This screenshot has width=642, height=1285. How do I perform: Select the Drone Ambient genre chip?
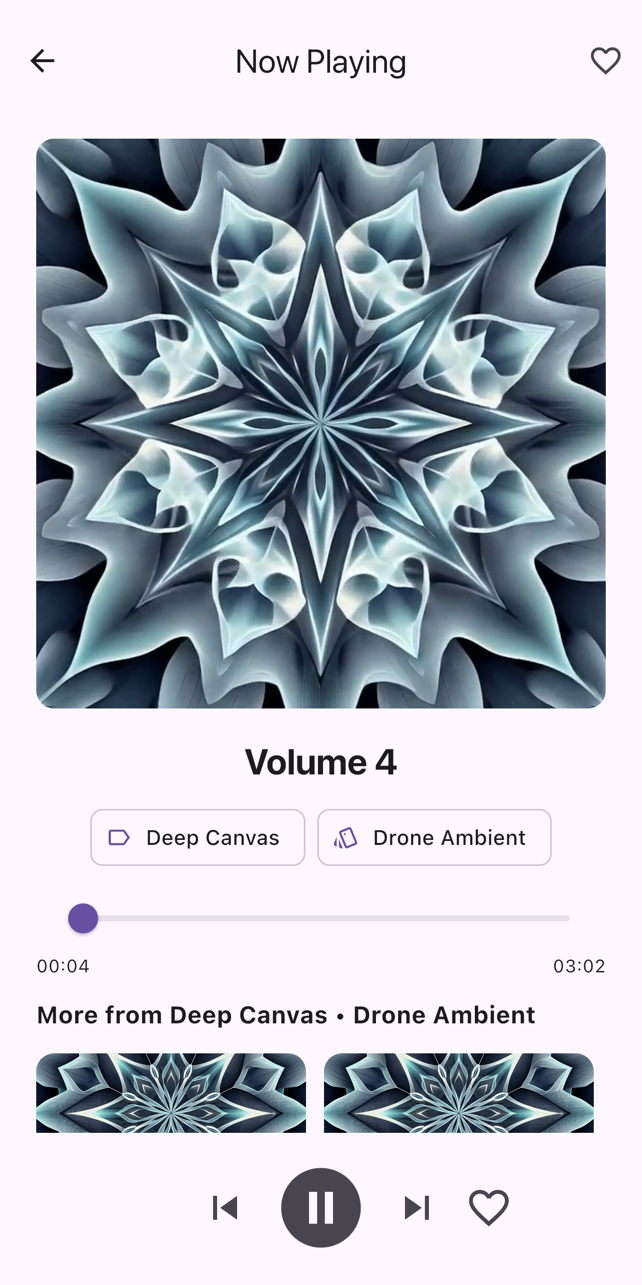tap(434, 837)
